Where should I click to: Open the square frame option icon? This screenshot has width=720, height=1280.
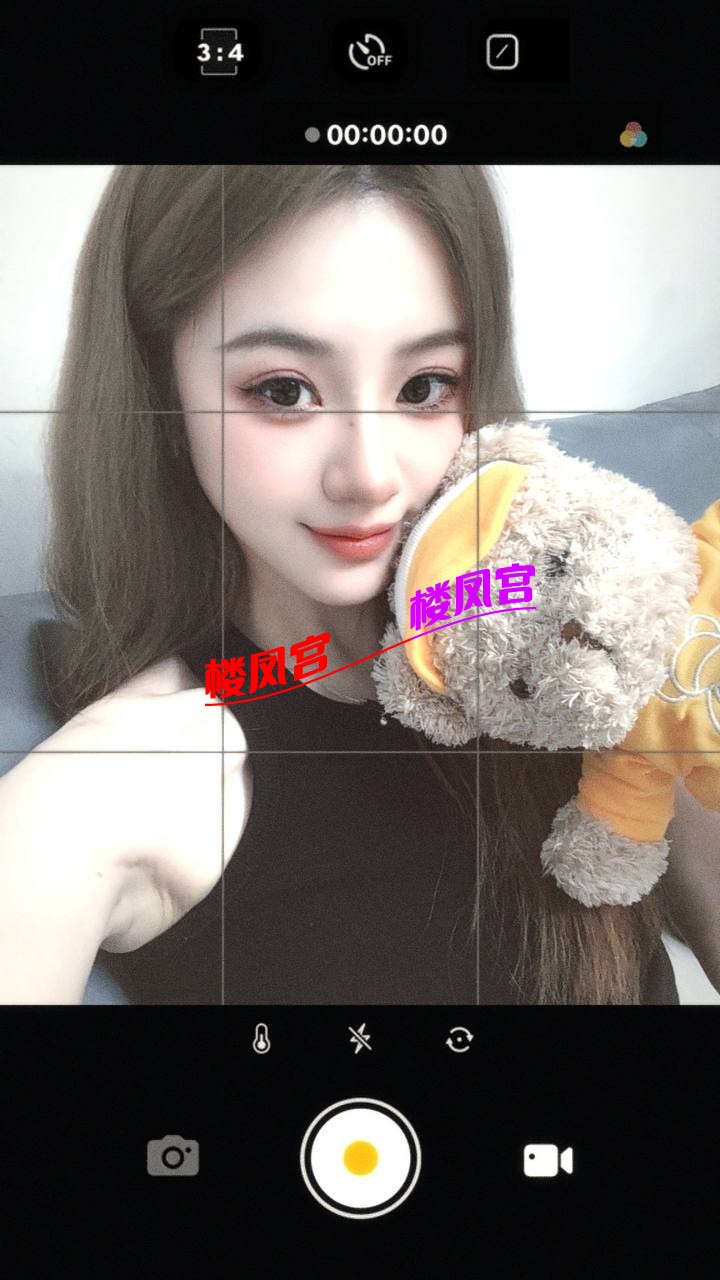[502, 52]
